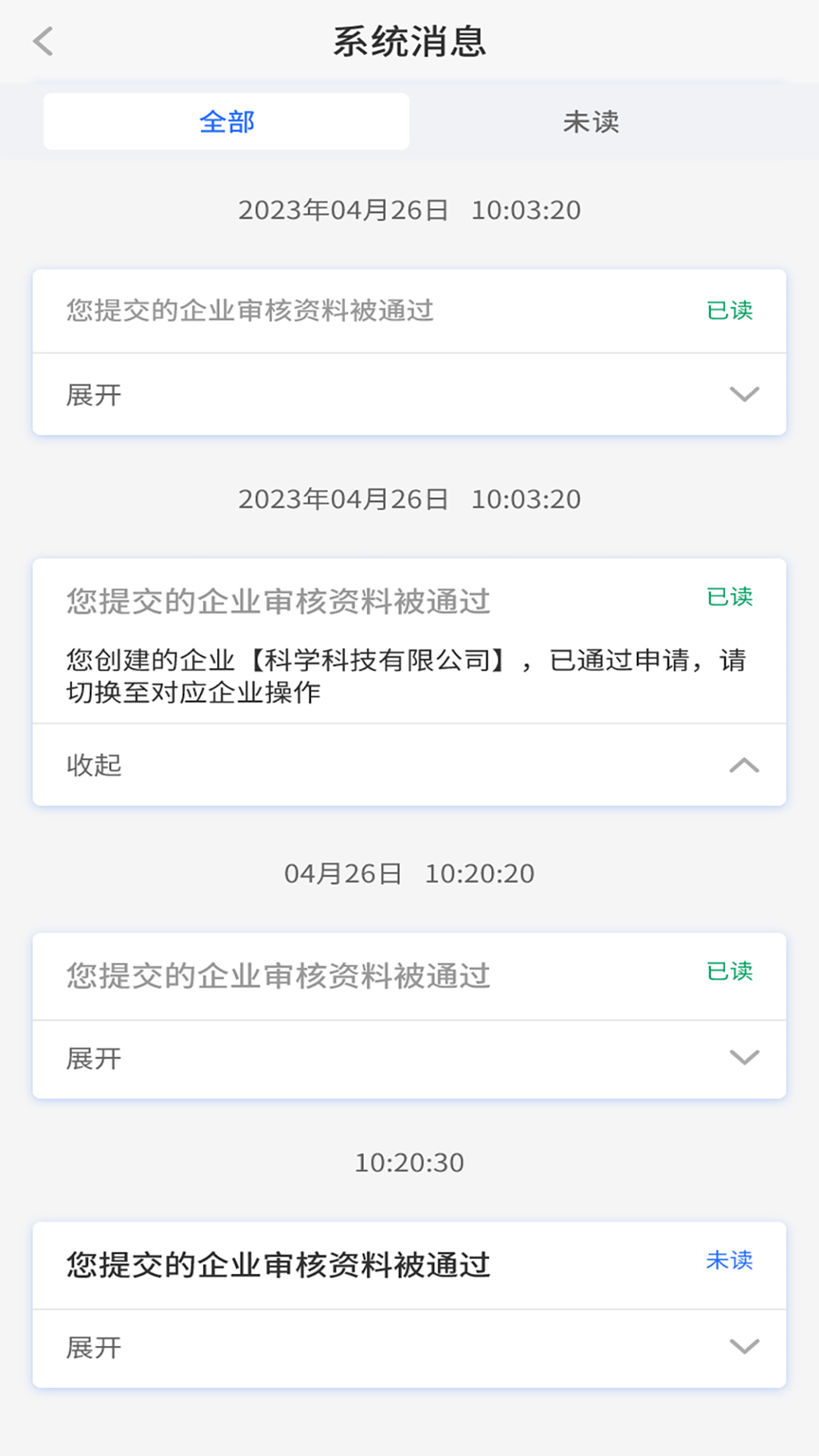
Task: Expand the message dated 04月26日 10:20:20
Action: click(x=409, y=1058)
